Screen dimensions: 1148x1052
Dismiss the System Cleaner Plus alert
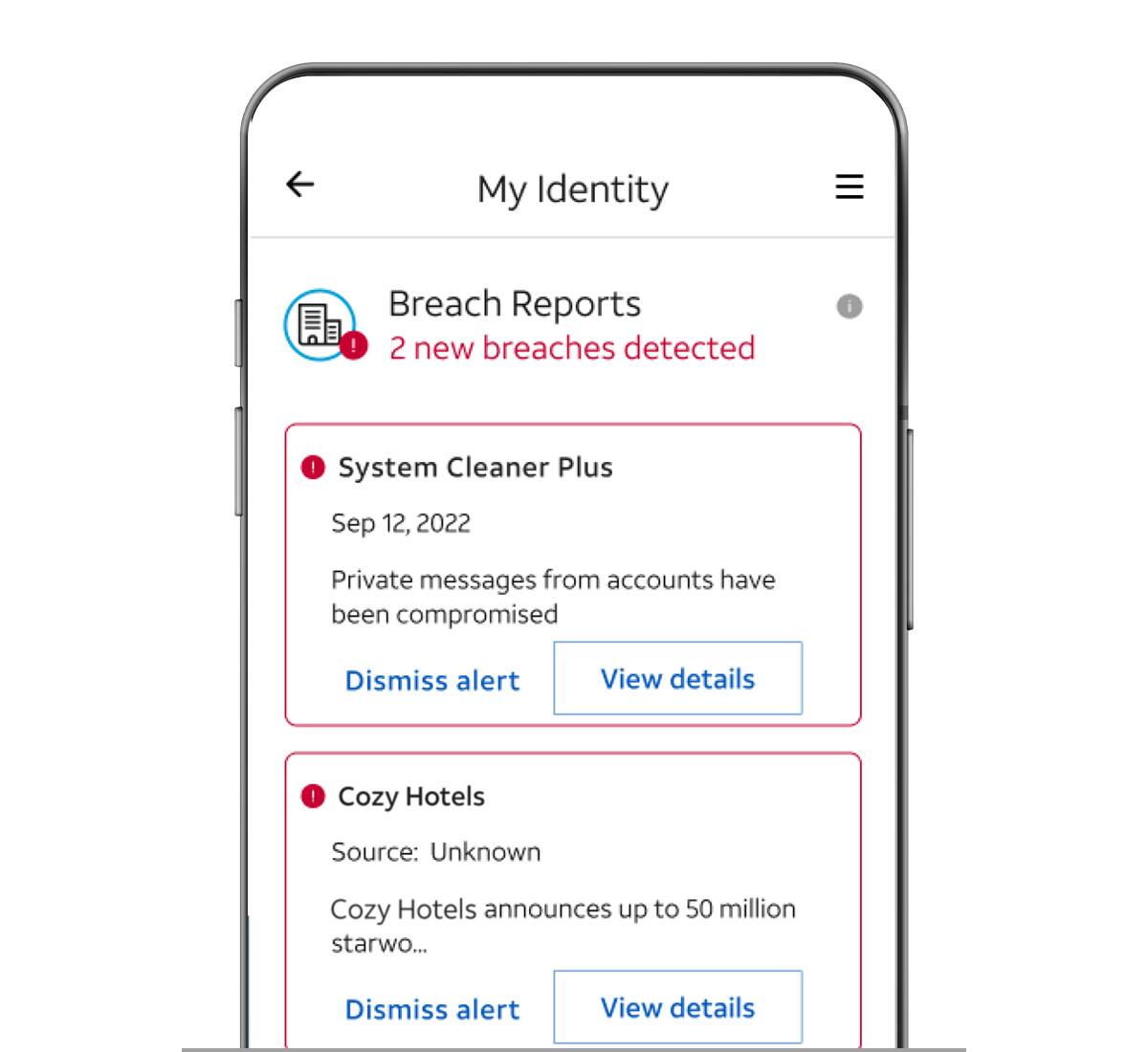[x=432, y=680]
